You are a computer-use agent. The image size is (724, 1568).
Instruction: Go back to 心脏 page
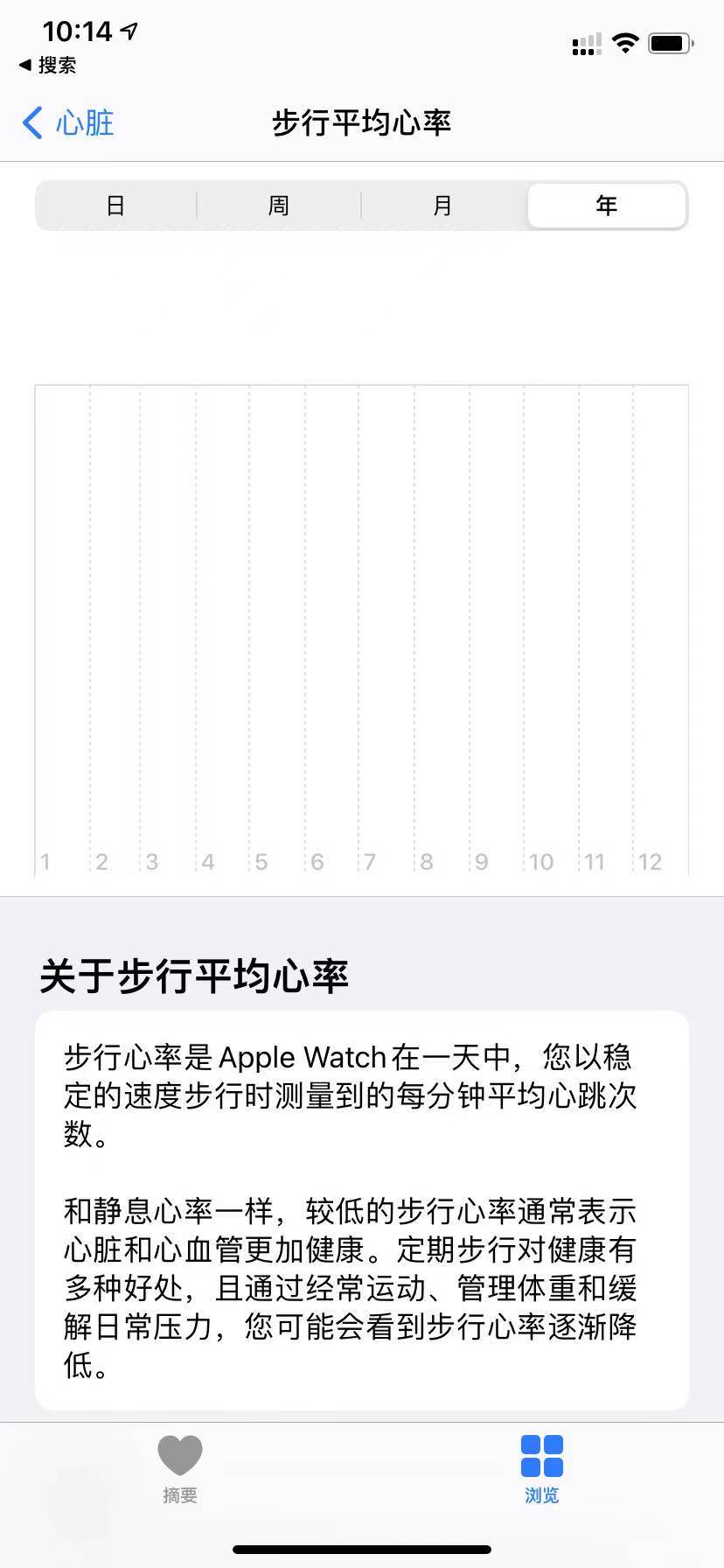pyautogui.click(x=68, y=122)
